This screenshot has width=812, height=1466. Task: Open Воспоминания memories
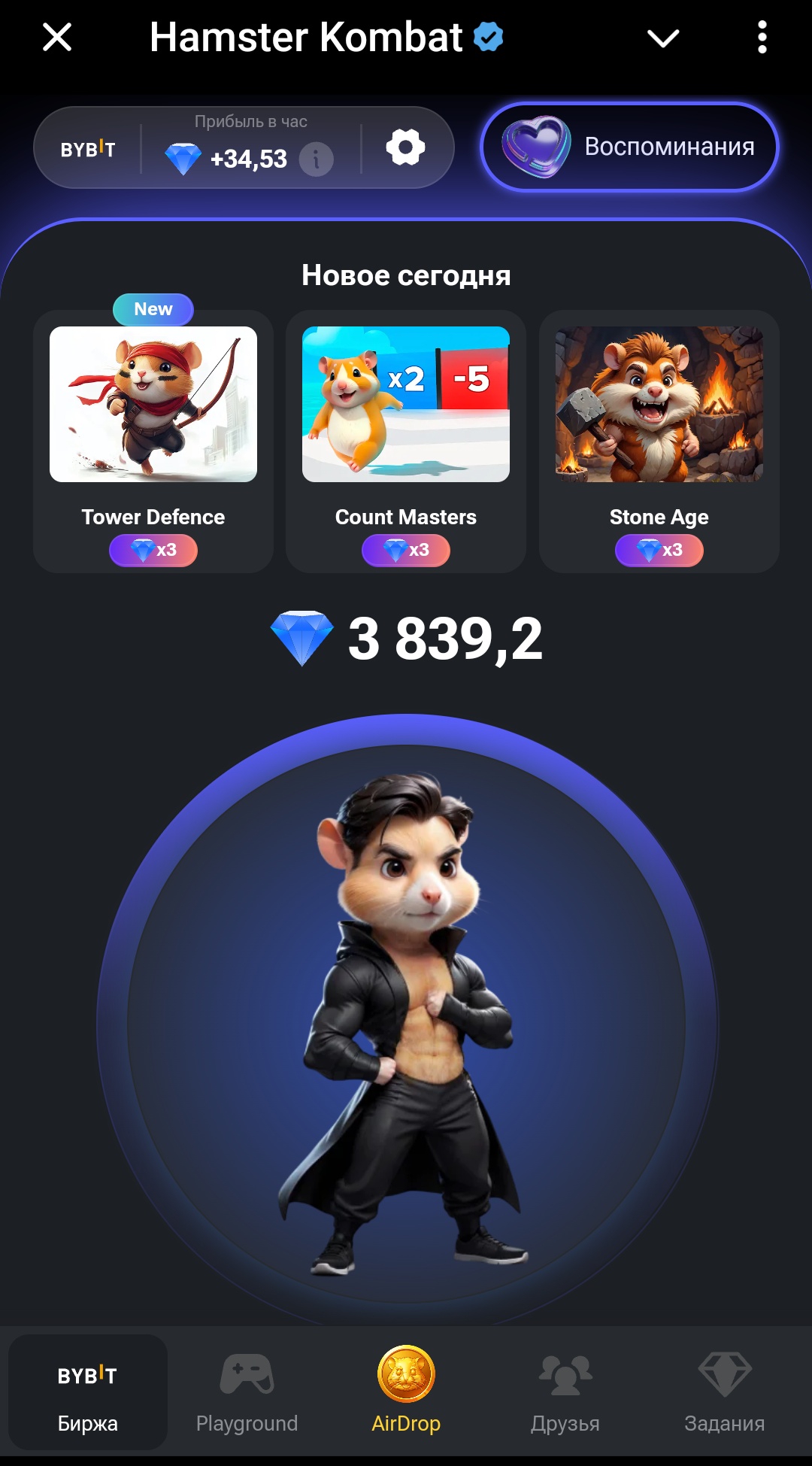[629, 147]
